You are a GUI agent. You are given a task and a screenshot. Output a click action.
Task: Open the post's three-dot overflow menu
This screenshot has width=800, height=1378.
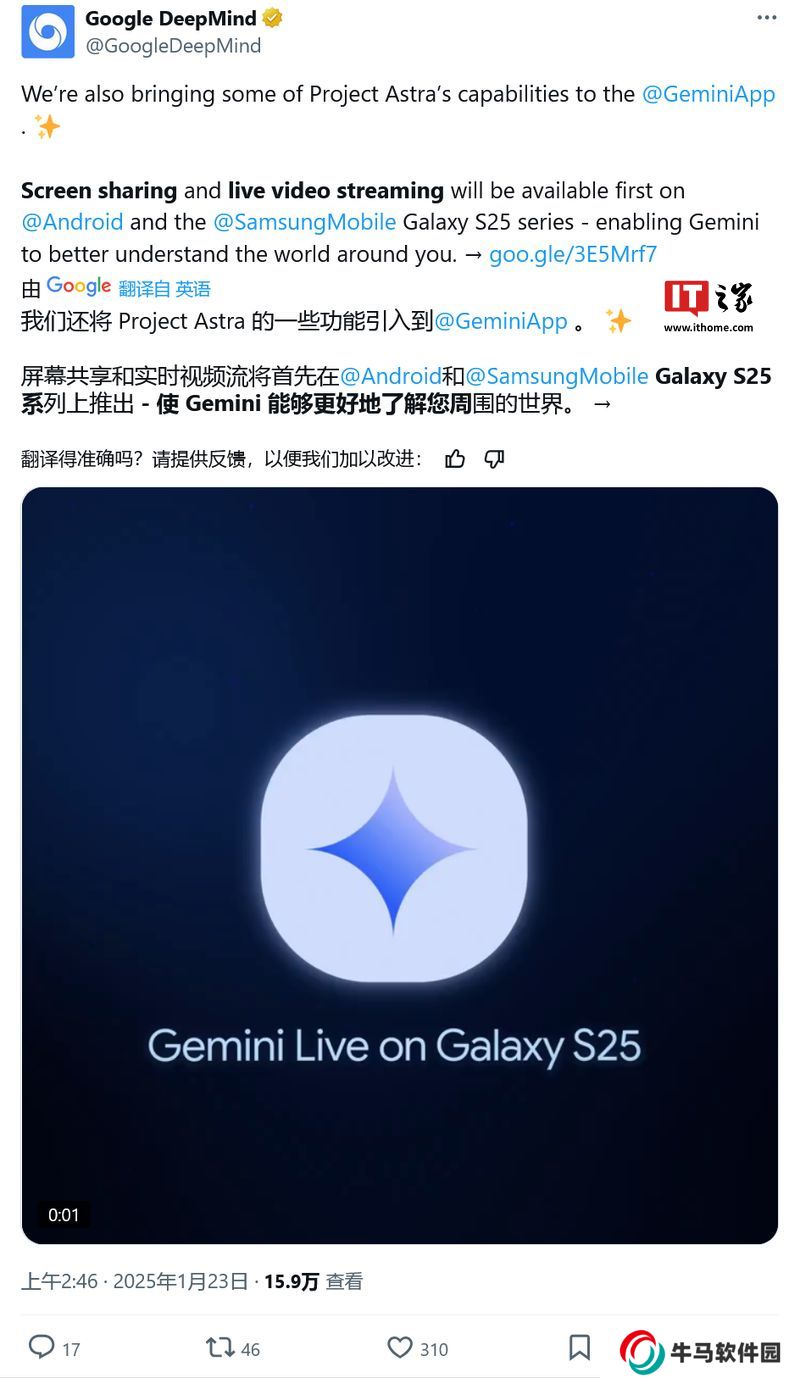pyautogui.click(x=766, y=18)
